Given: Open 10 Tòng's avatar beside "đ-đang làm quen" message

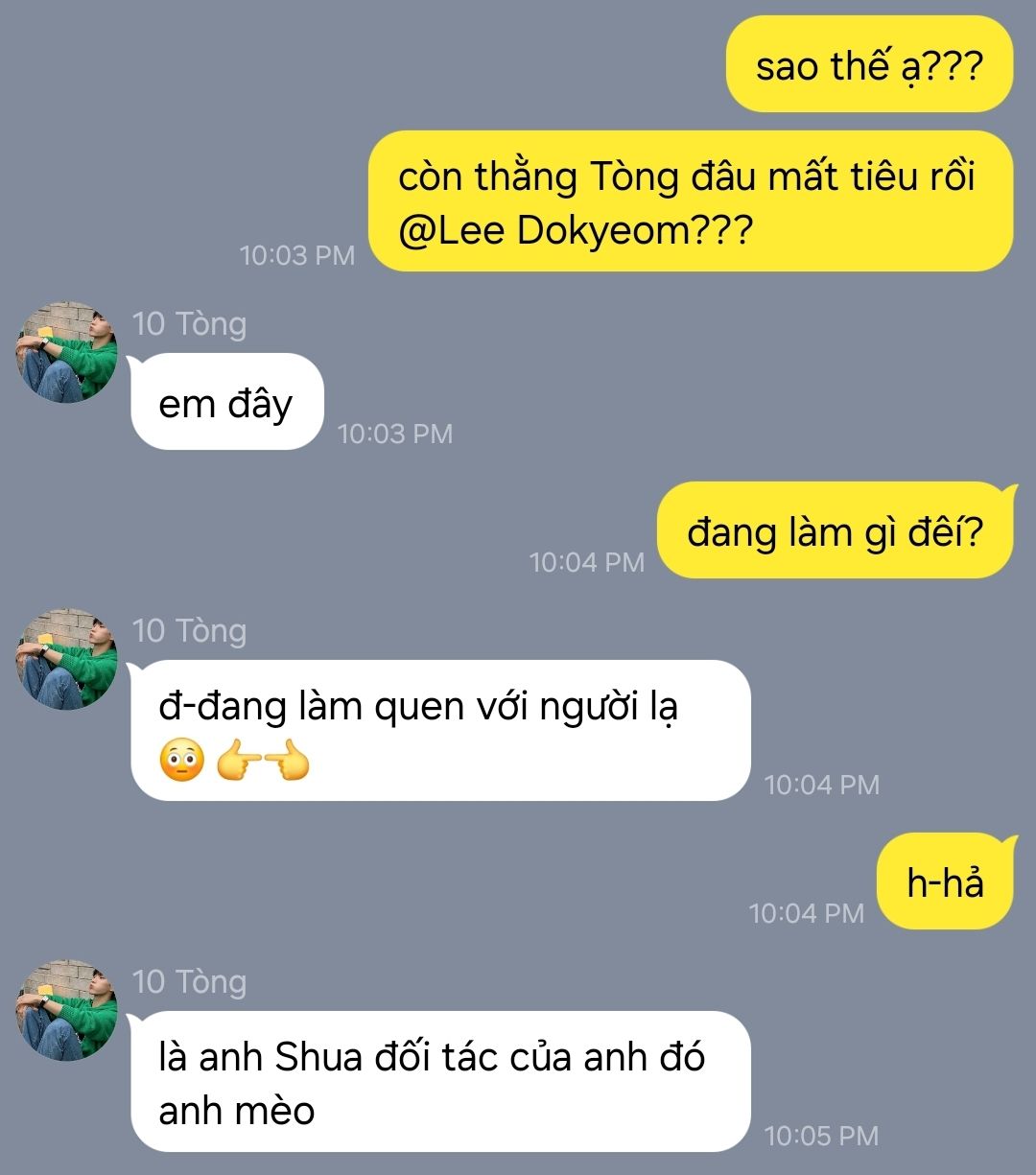Looking at the screenshot, I should pyautogui.click(x=66, y=659).
